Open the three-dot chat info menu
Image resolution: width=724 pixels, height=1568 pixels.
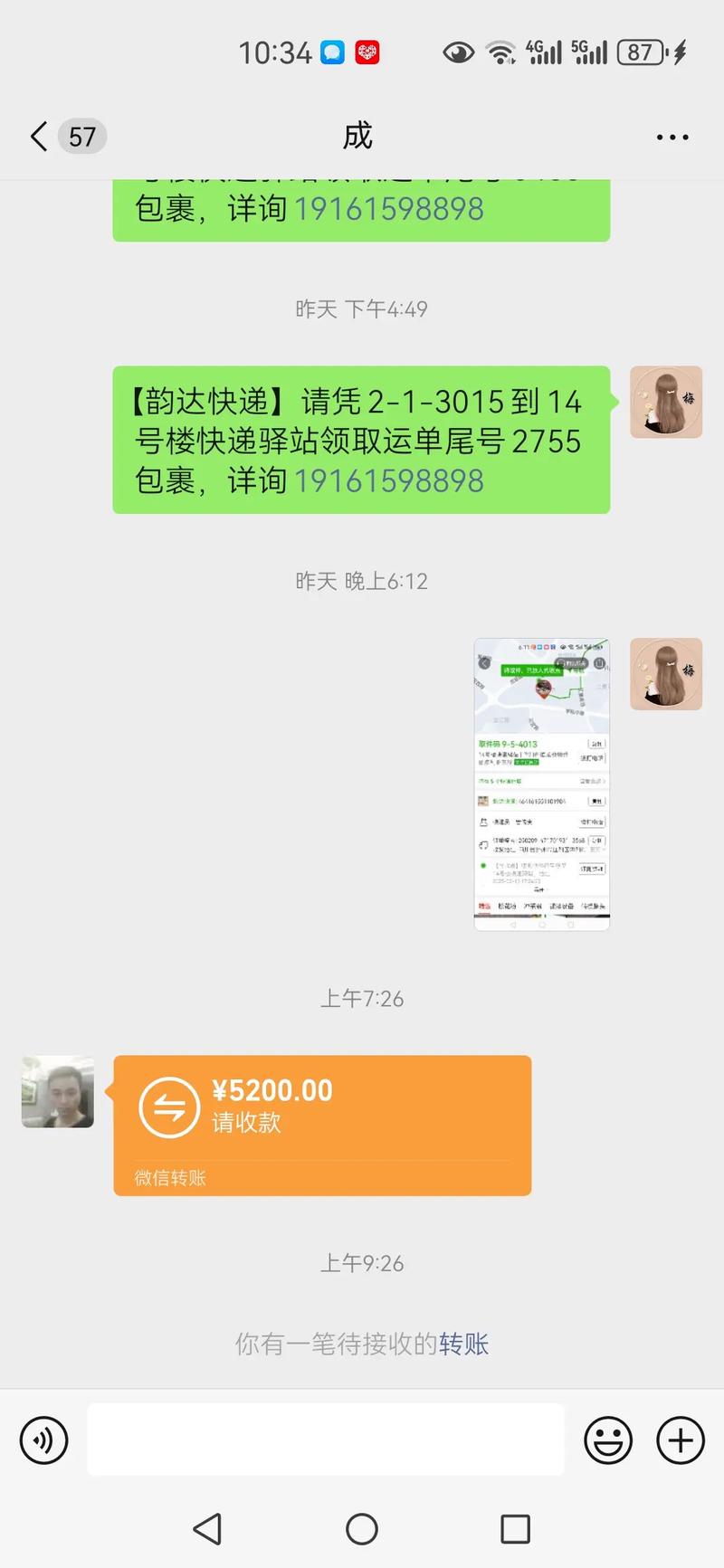672,138
